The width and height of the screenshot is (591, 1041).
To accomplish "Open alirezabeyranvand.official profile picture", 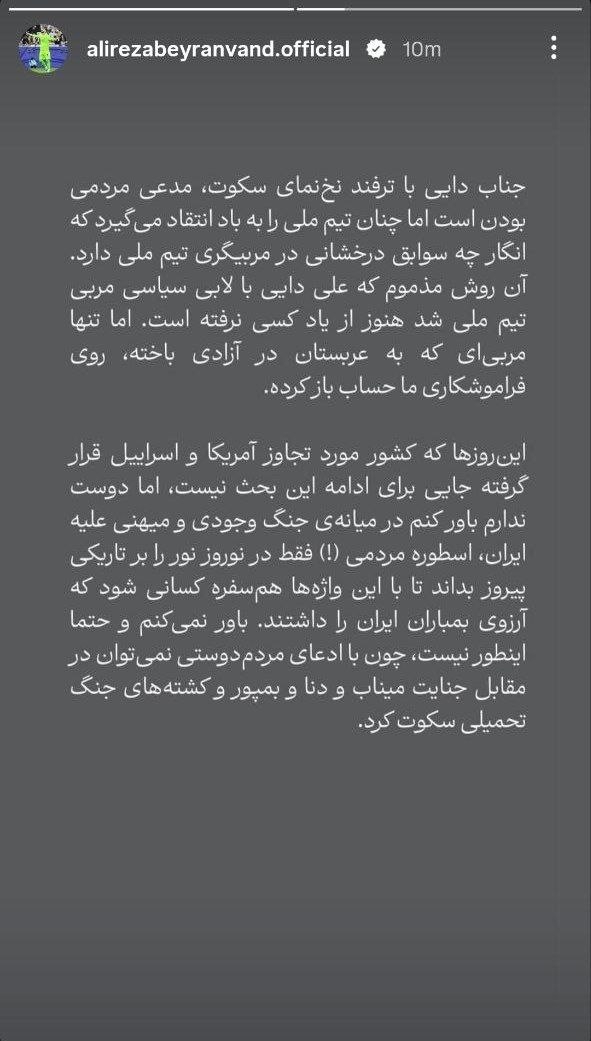I will point(43,49).
